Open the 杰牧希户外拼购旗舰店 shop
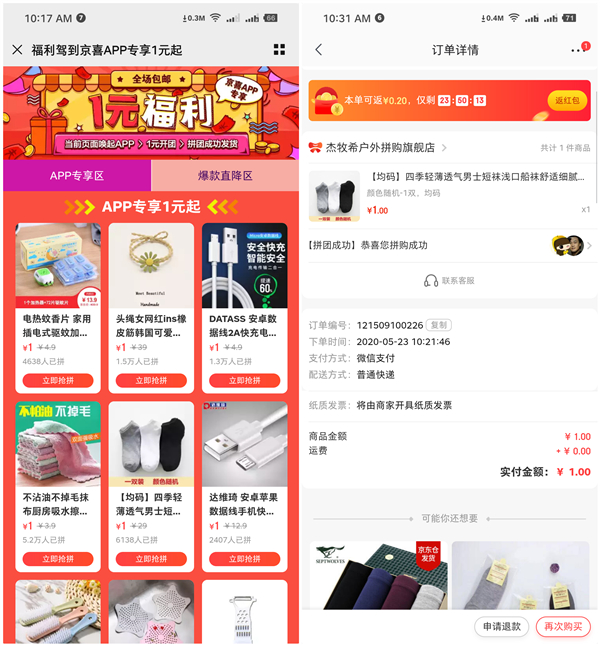 click(378, 148)
